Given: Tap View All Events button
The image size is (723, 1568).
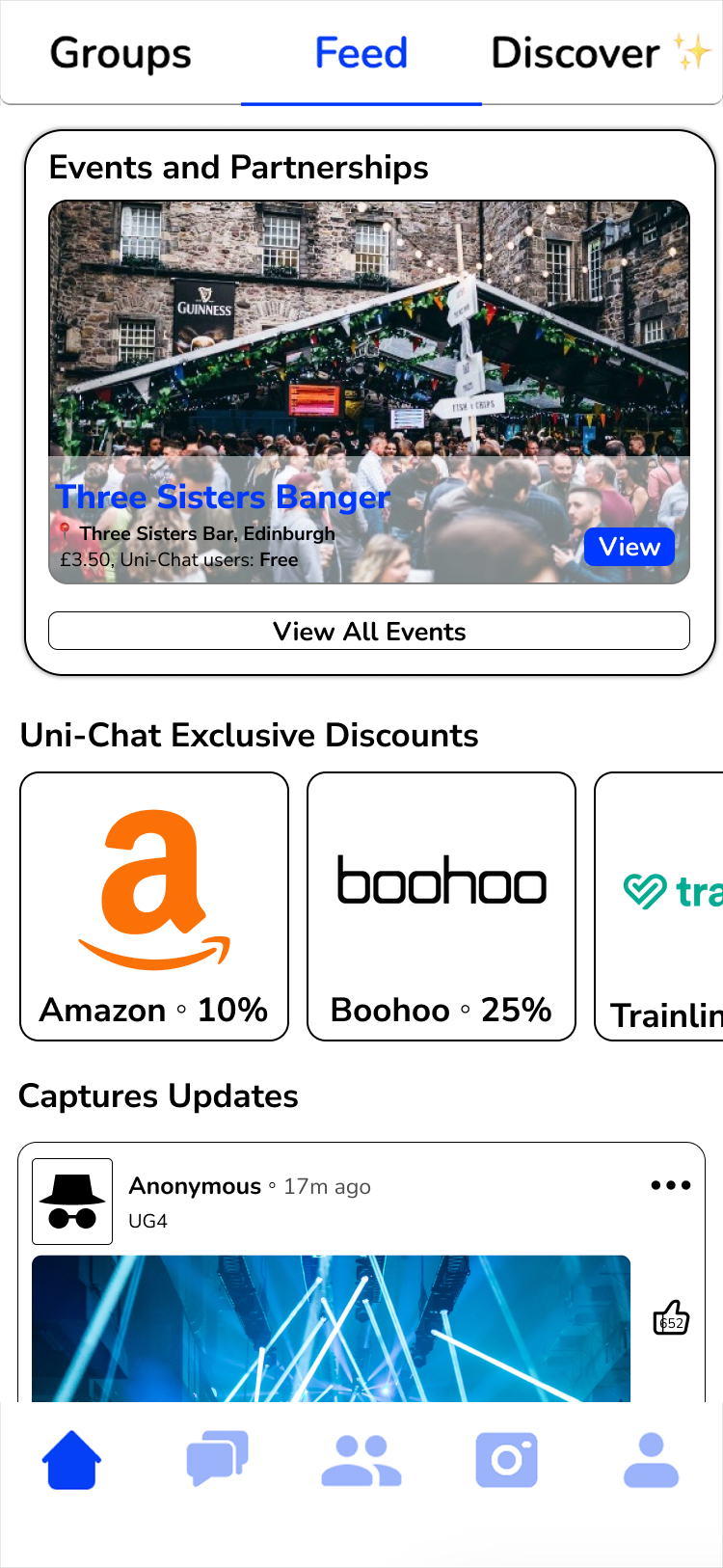Looking at the screenshot, I should [369, 631].
